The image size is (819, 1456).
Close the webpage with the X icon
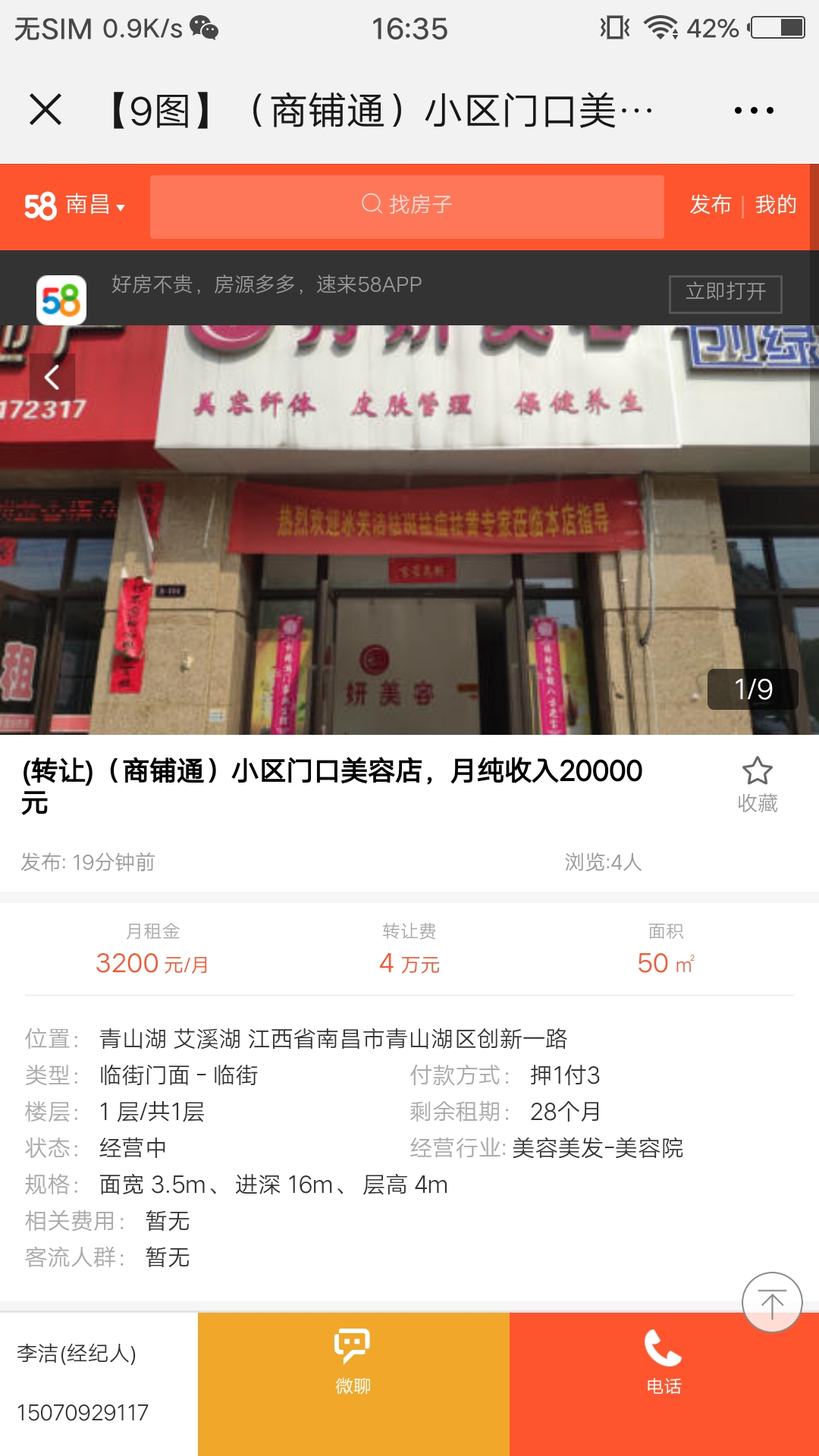(45, 110)
